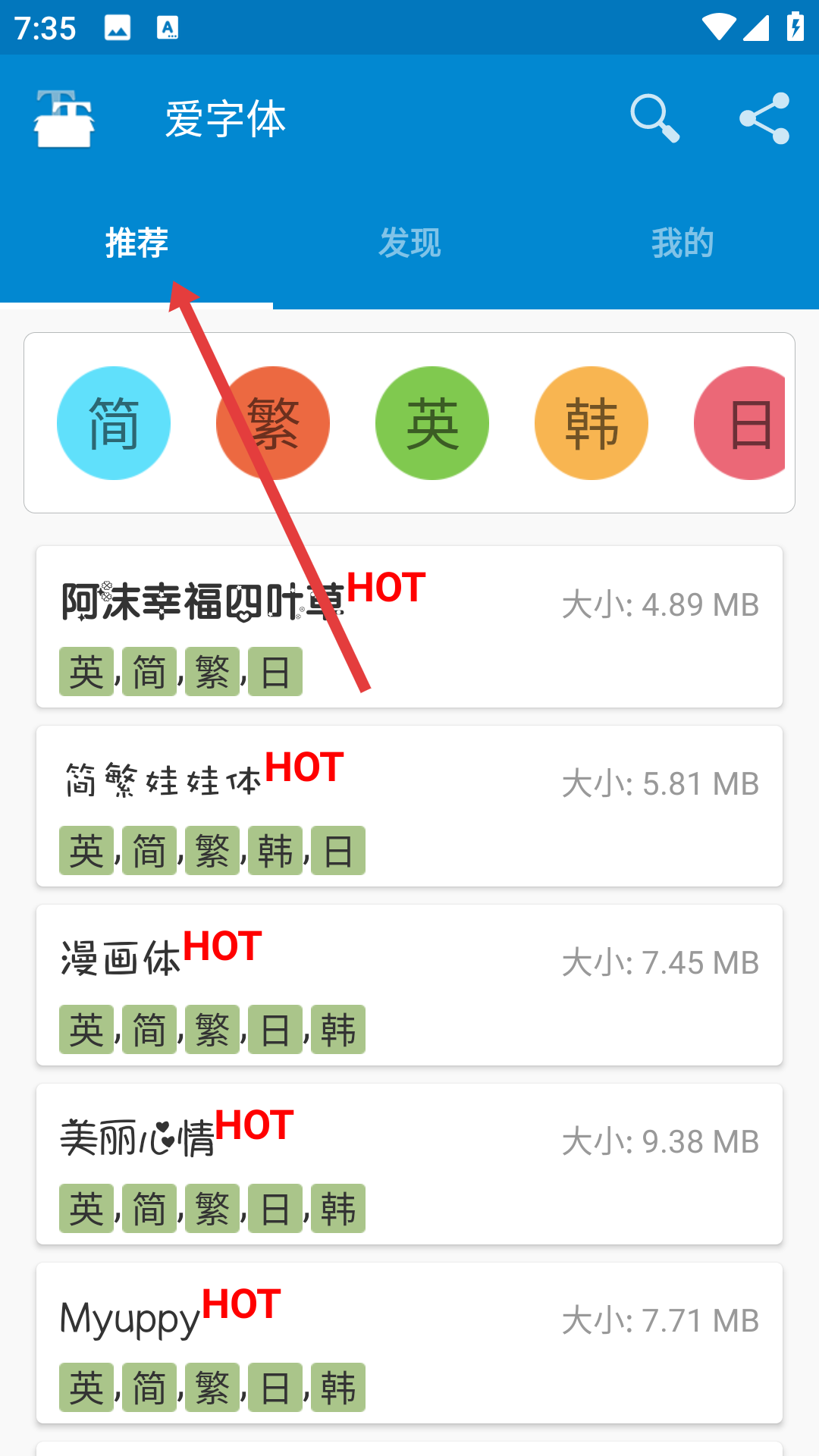Tap the share icon in the app bar
The width and height of the screenshot is (819, 1456).
[x=764, y=119]
